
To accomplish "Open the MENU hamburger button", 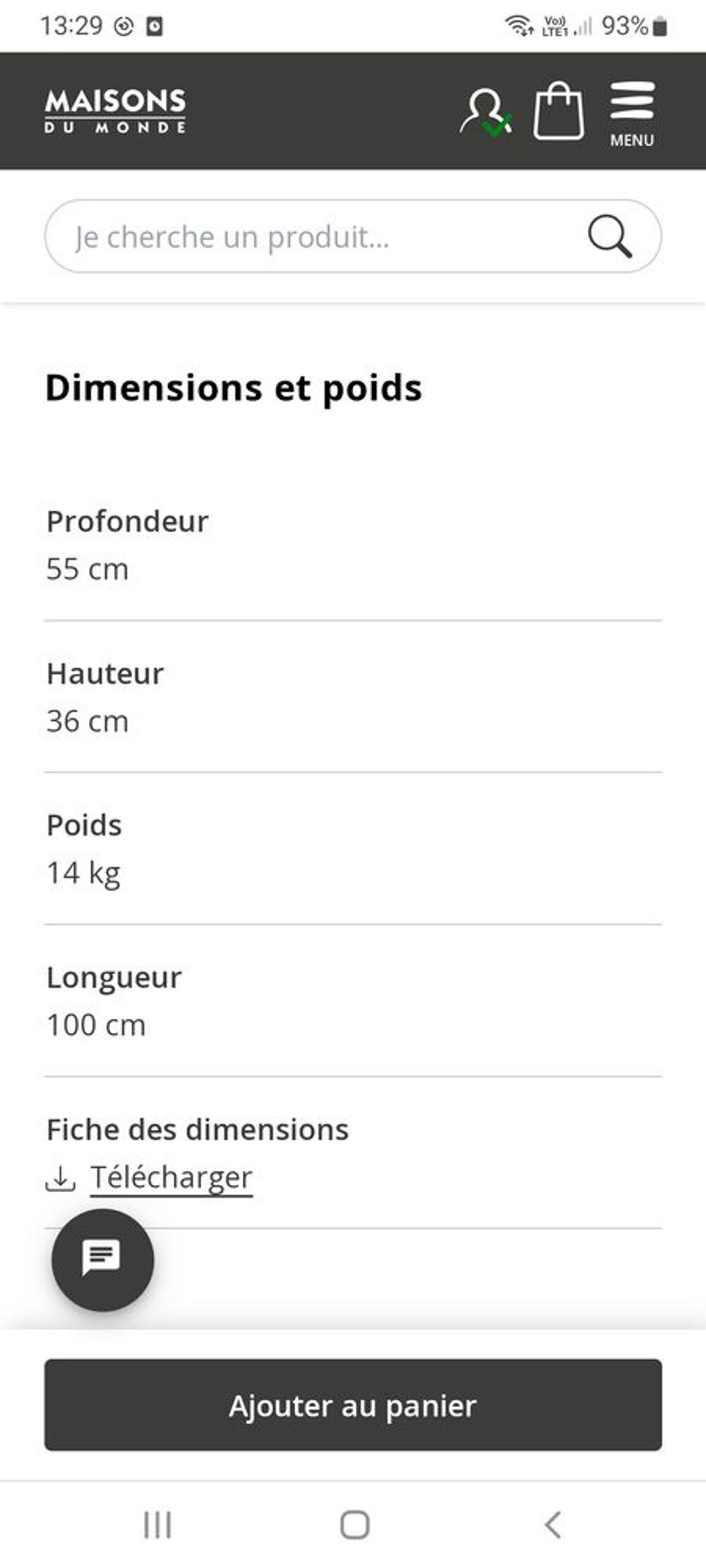I will point(632,114).
